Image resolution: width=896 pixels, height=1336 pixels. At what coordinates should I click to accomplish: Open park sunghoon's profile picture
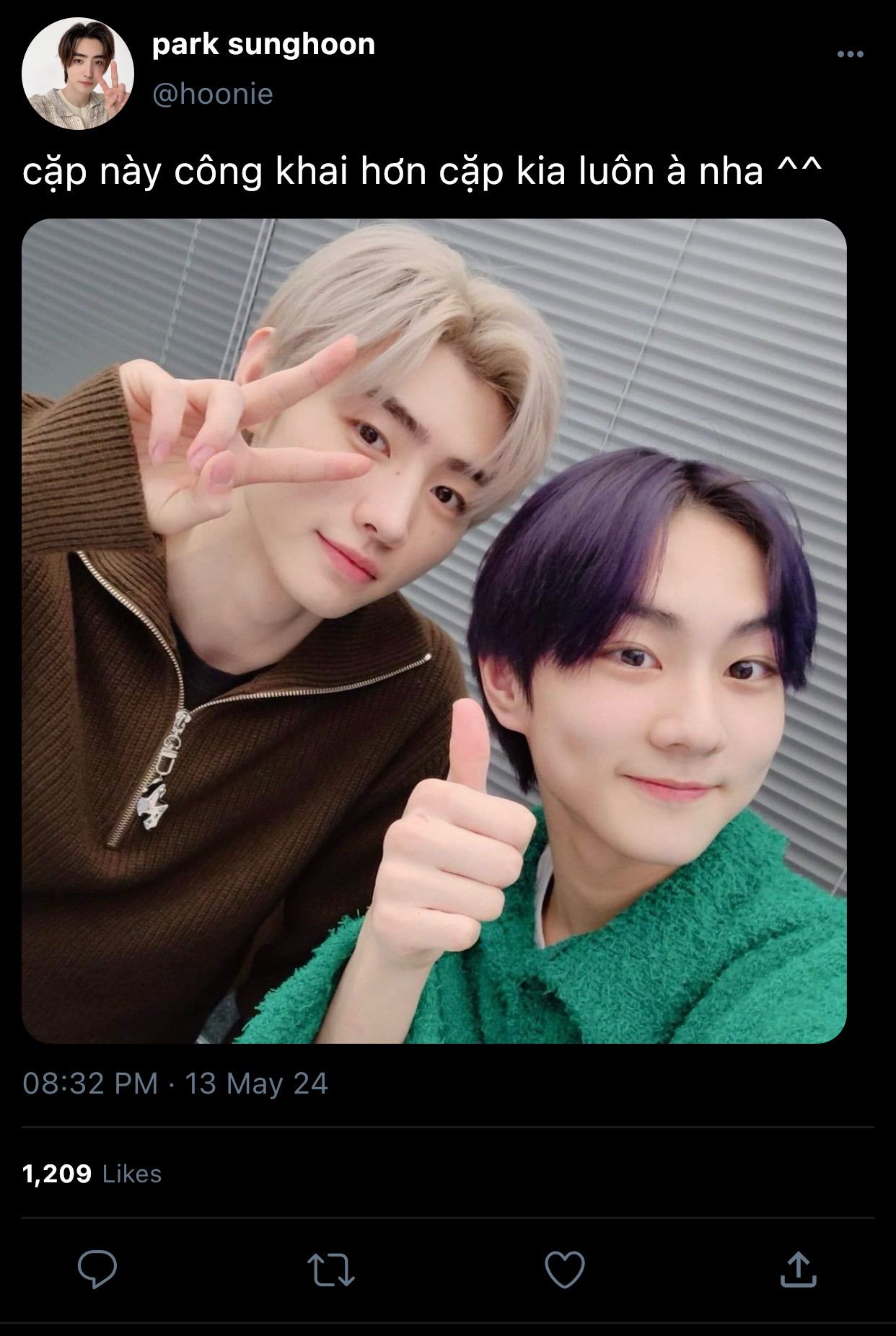(78, 73)
